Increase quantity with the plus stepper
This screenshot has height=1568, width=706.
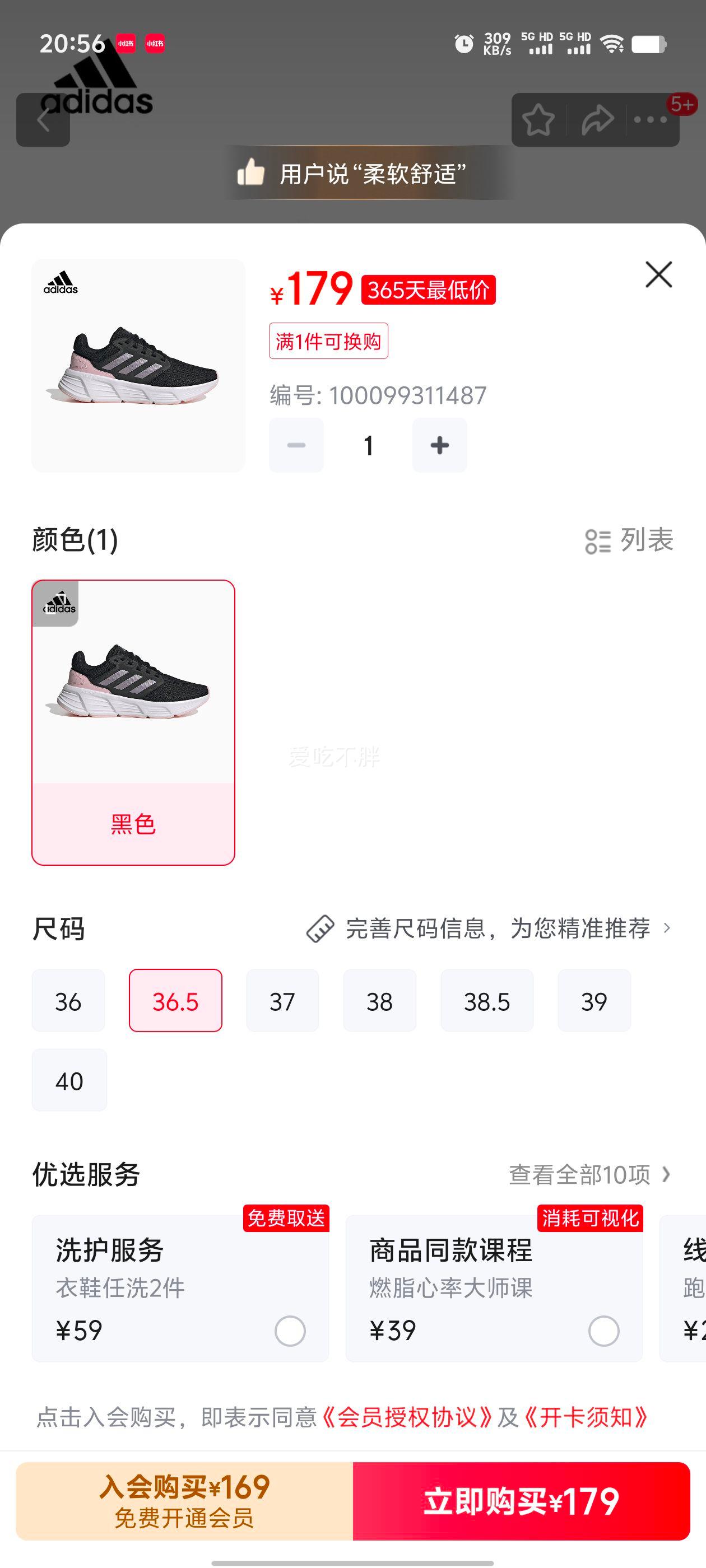pos(440,444)
